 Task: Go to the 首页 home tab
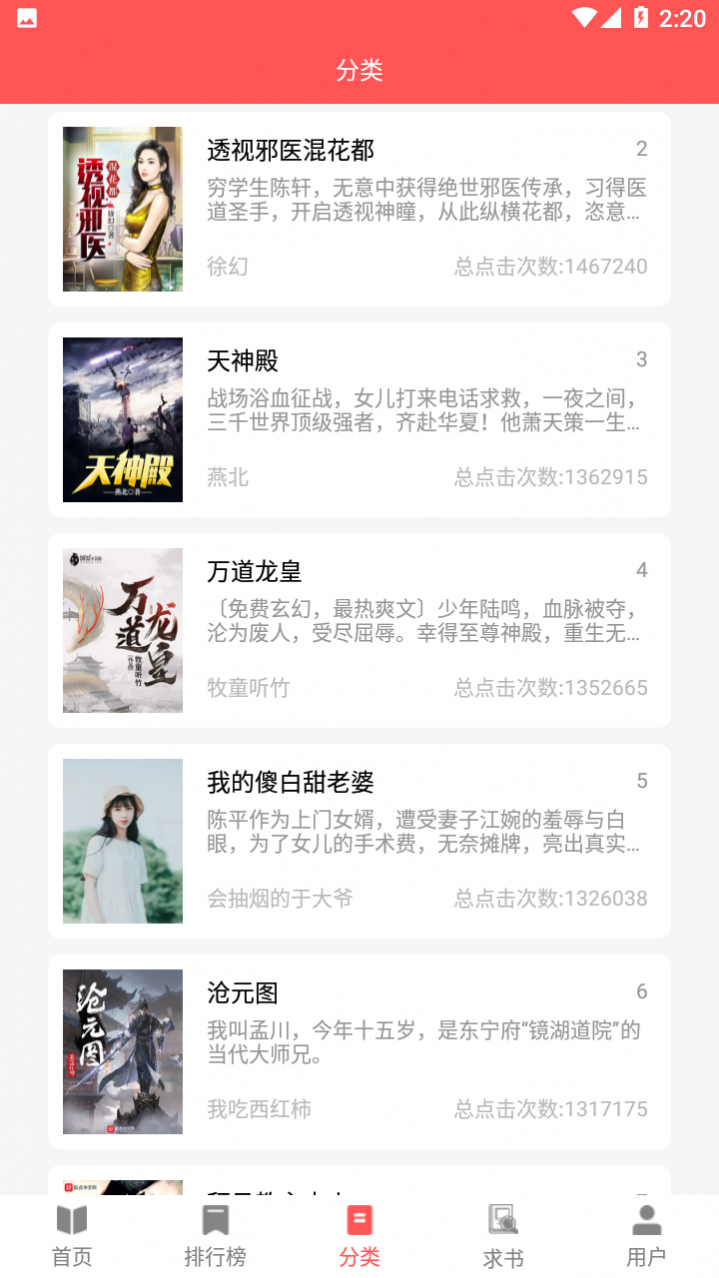[x=72, y=1236]
